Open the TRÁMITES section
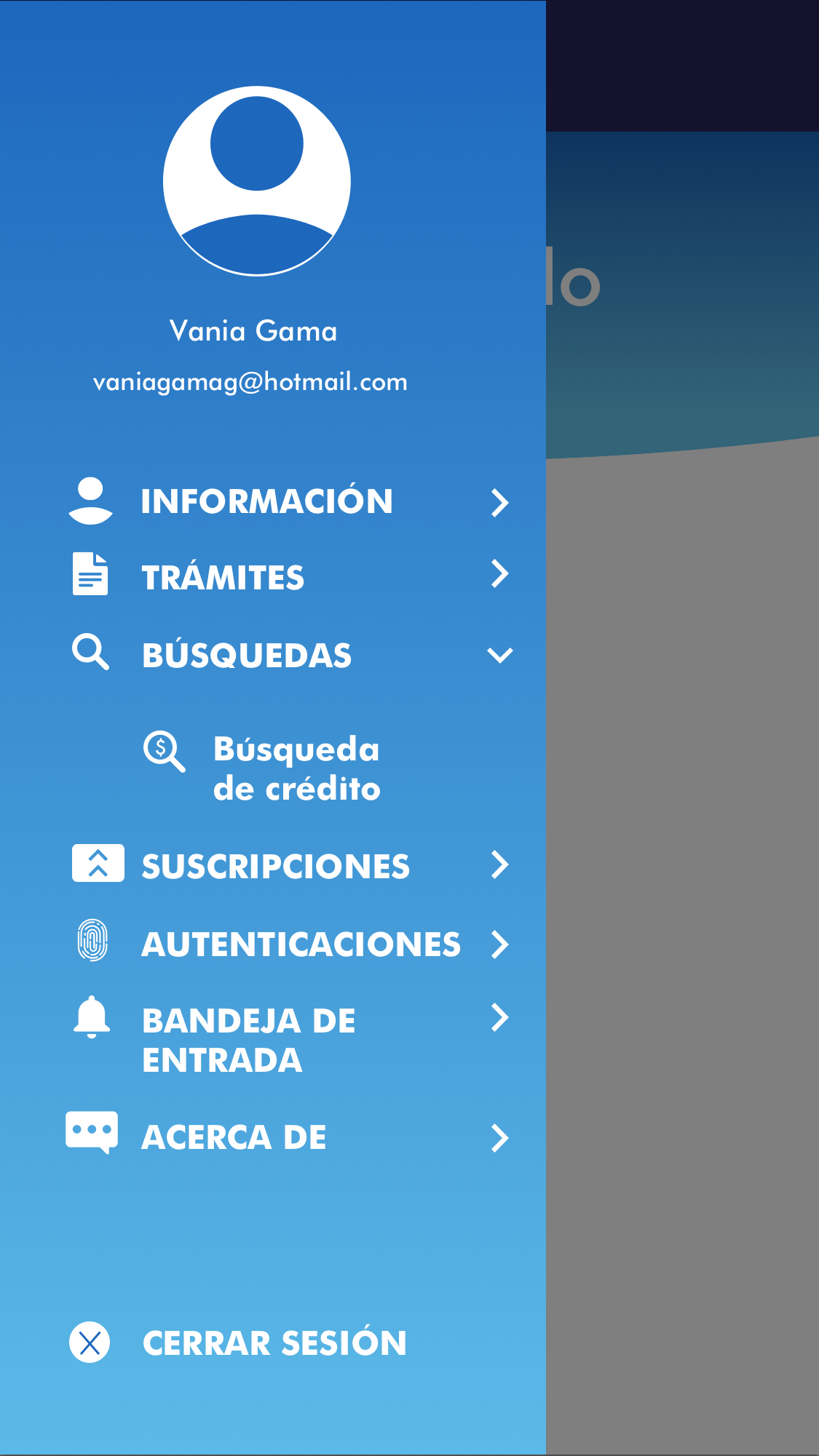The image size is (819, 1456). coord(223,578)
